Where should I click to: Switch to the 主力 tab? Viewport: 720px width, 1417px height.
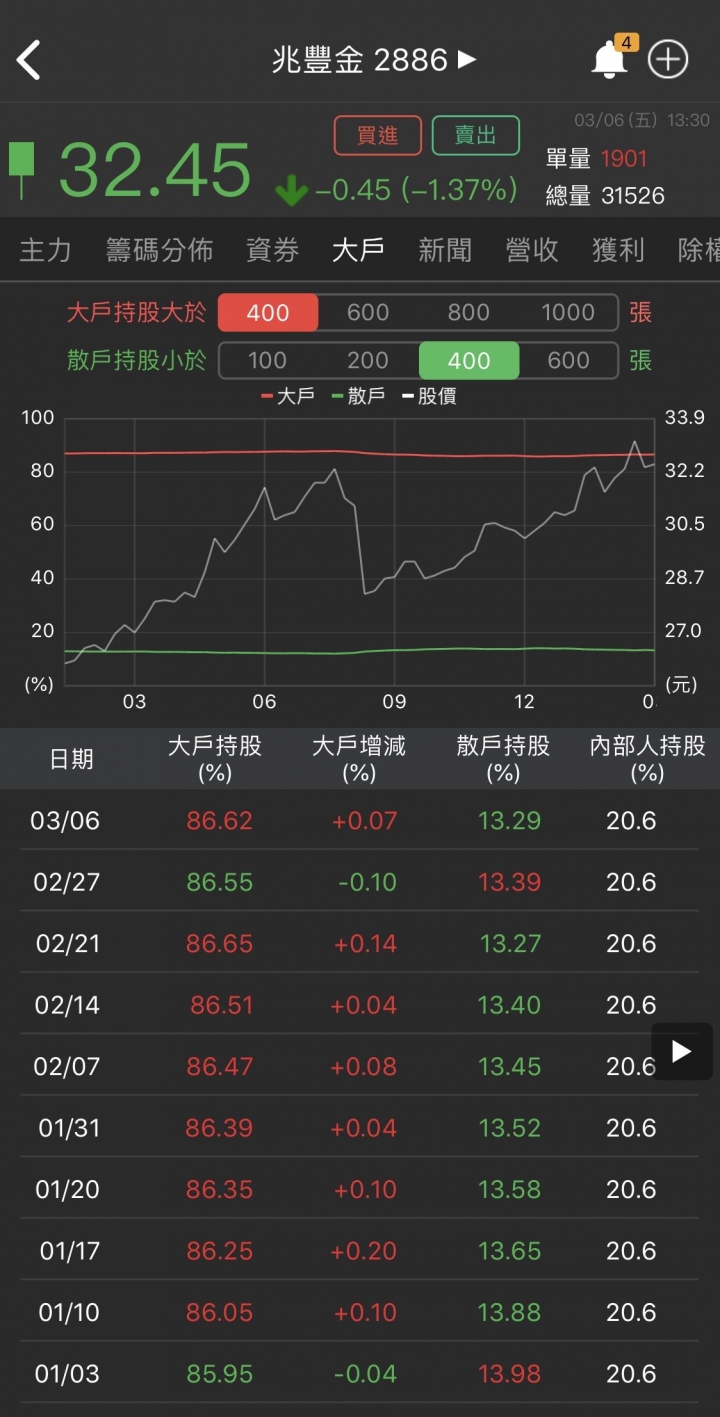45,250
